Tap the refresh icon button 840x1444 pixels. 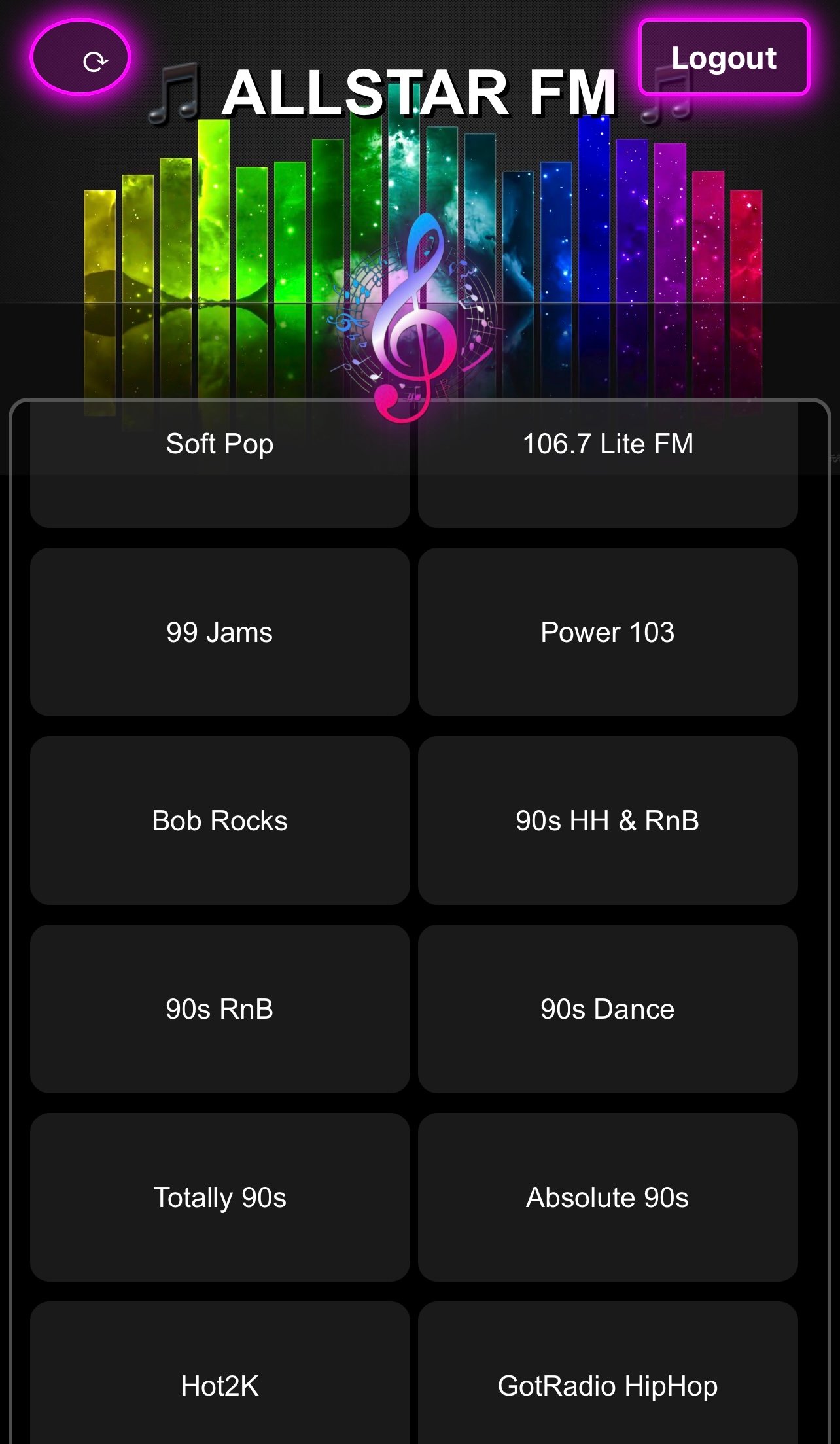pyautogui.click(x=80, y=58)
